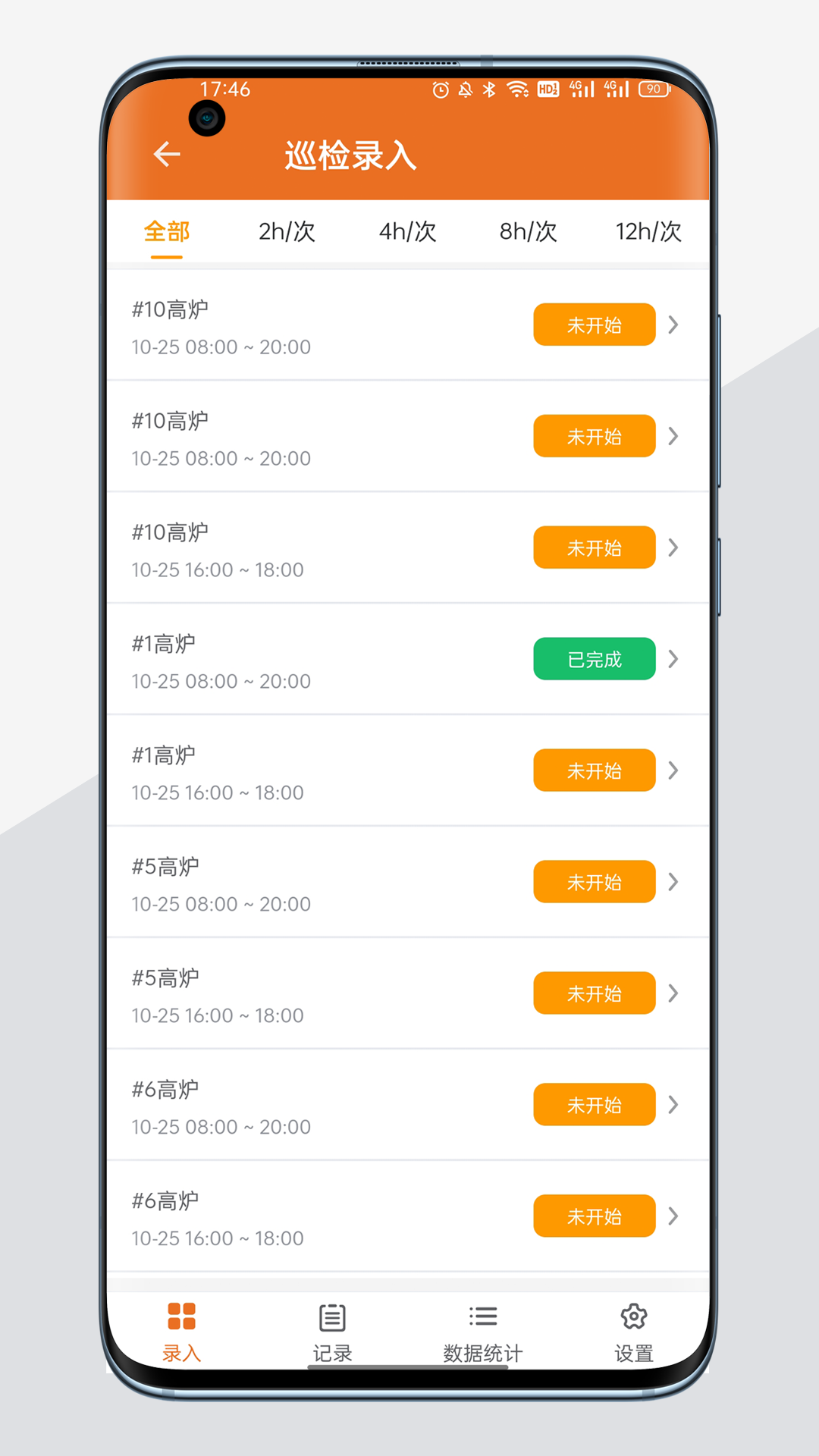This screenshot has height=1456, width=819.
Task: Open #6高炉 16:00 ~ 18:00 inspection
Action: (x=408, y=1217)
